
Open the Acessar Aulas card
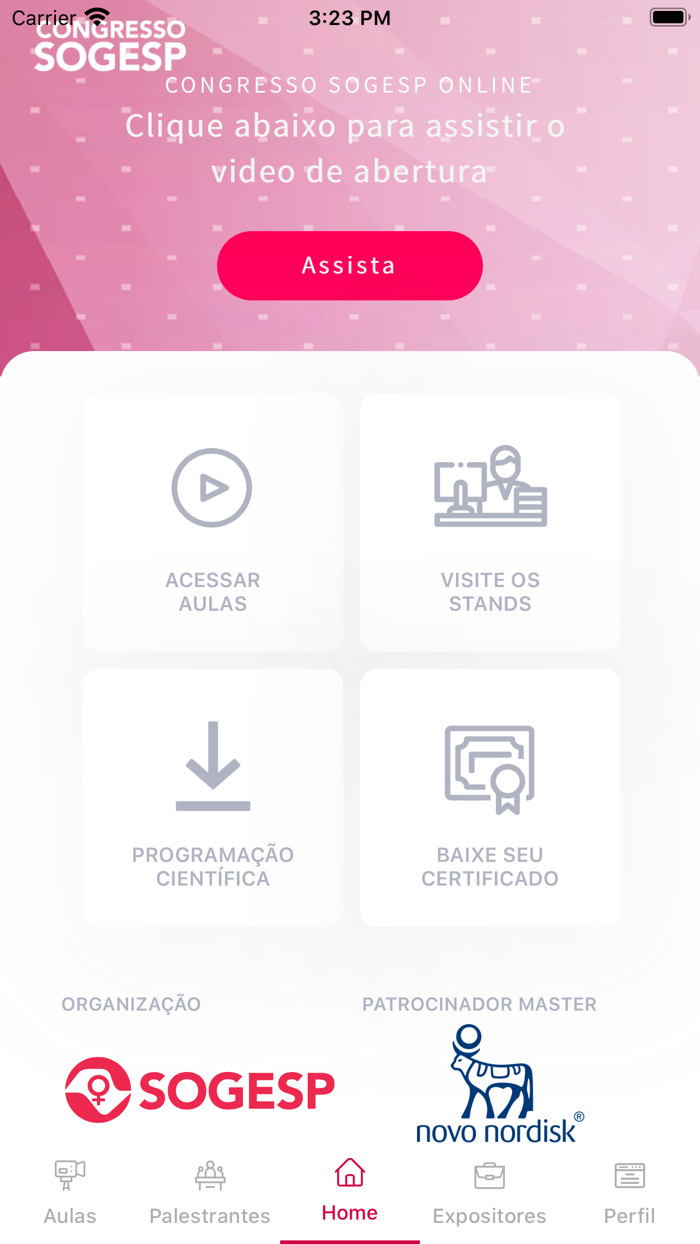(x=213, y=522)
